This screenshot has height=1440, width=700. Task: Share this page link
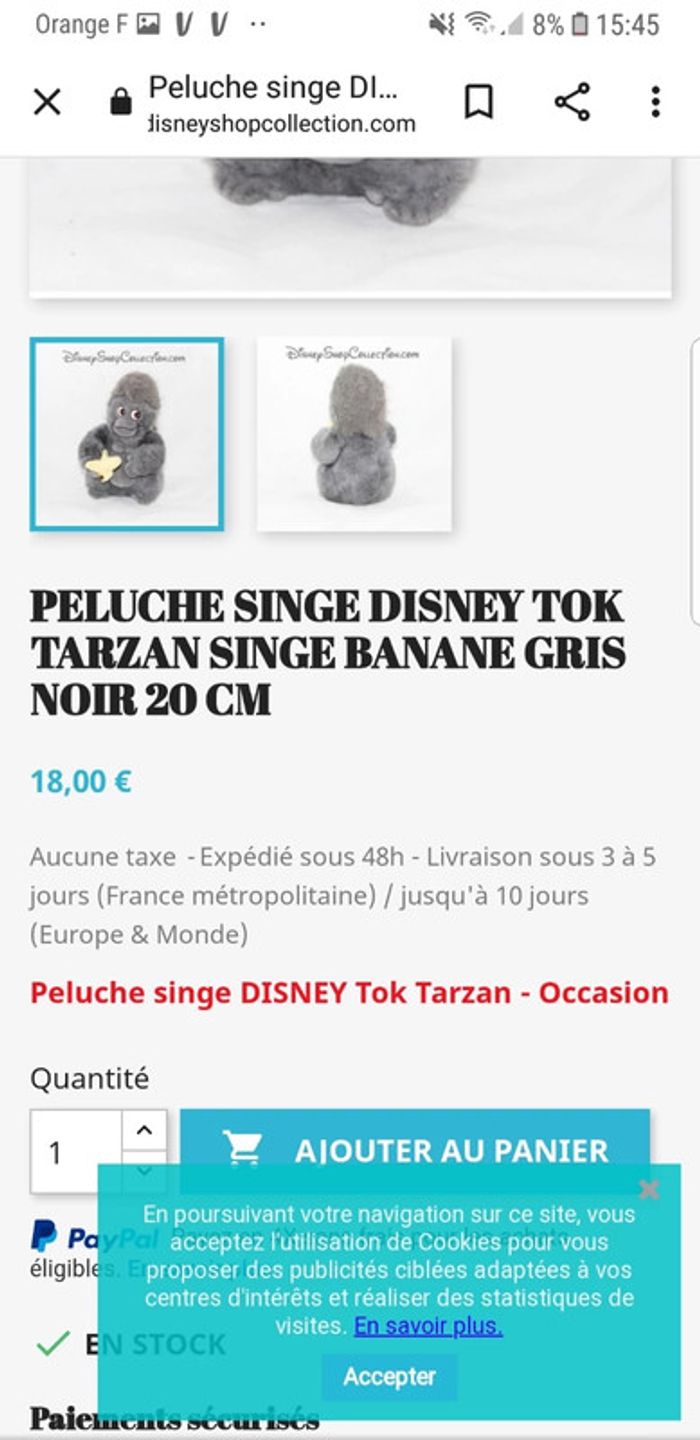coord(572,102)
